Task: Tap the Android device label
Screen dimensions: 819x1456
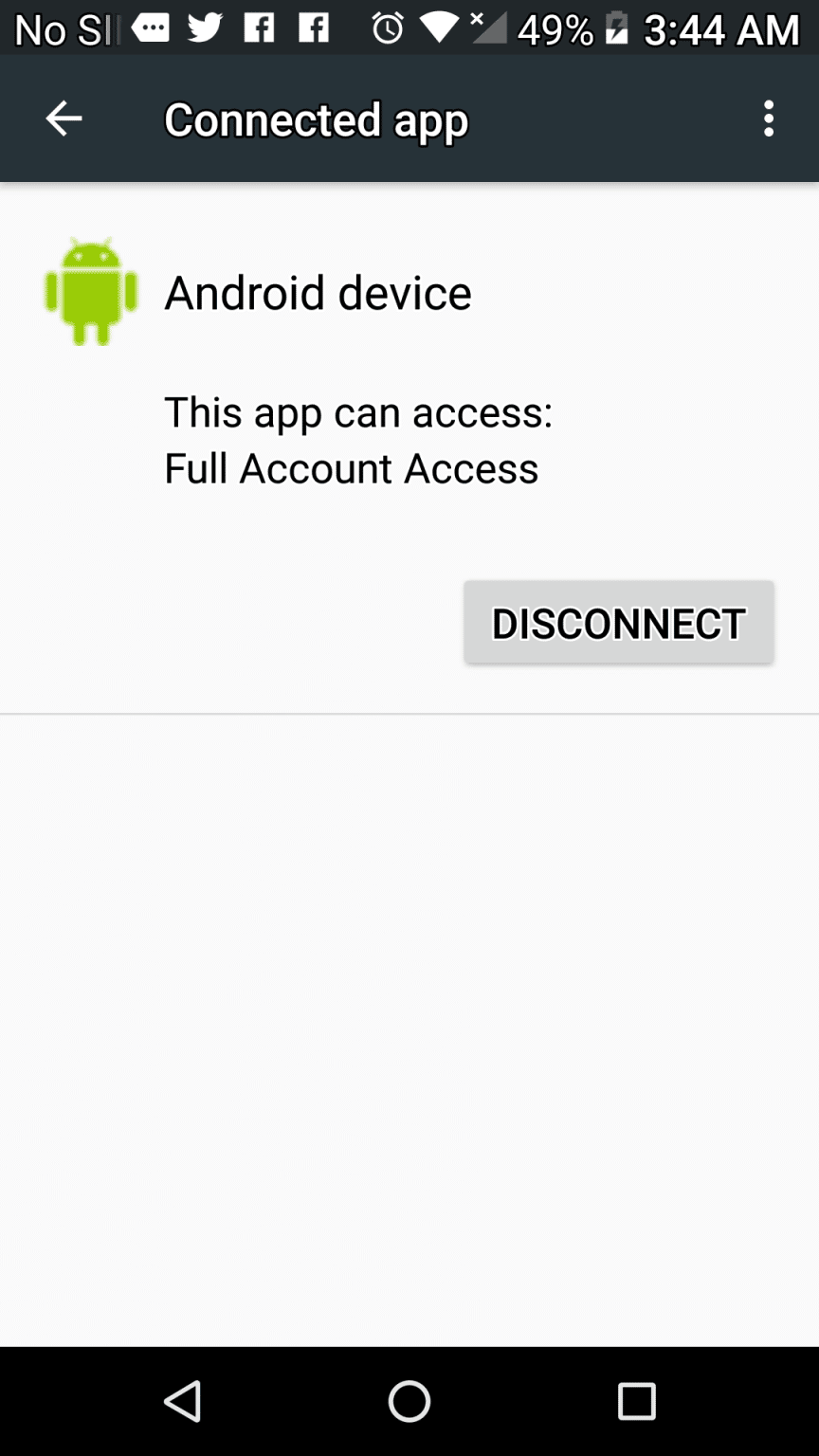Action: point(318,292)
